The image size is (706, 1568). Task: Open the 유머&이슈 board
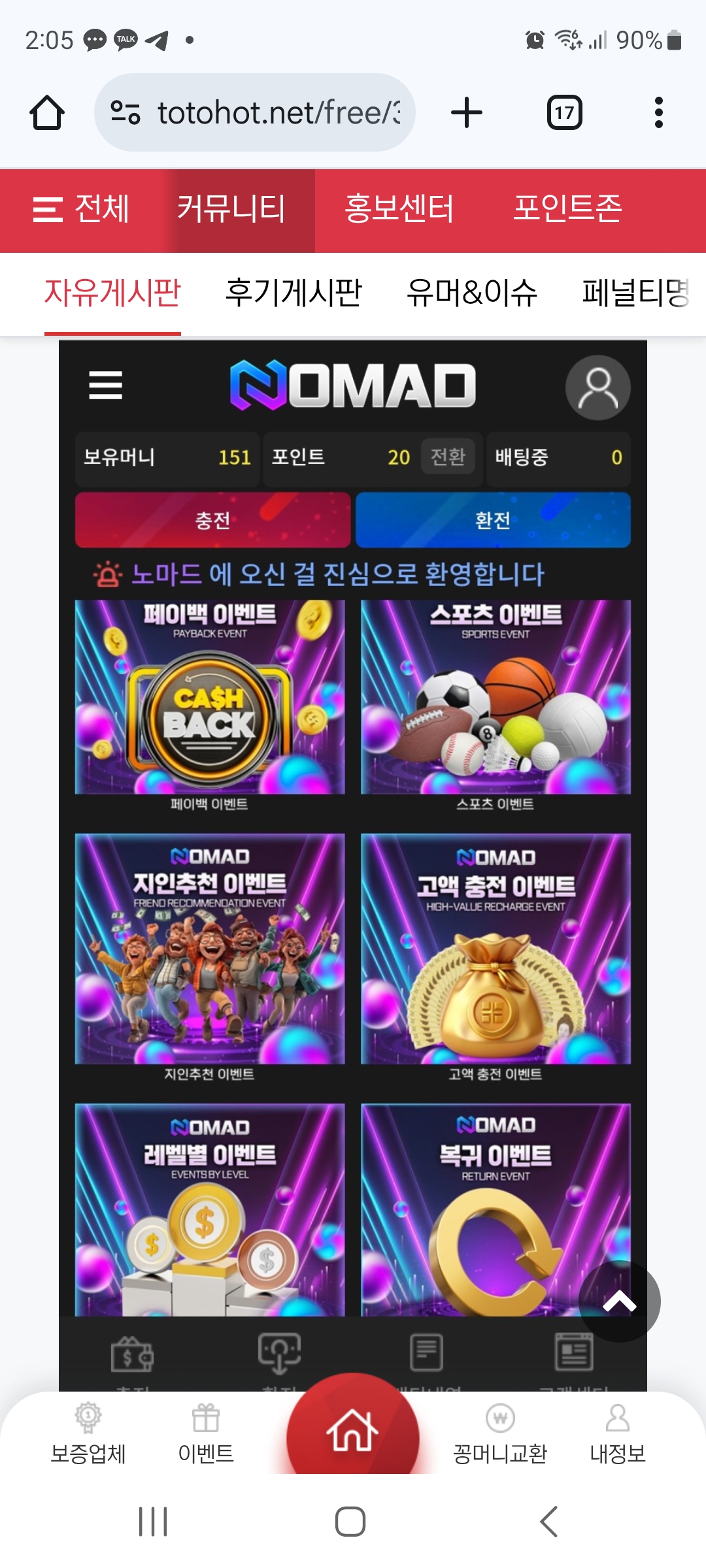472,293
